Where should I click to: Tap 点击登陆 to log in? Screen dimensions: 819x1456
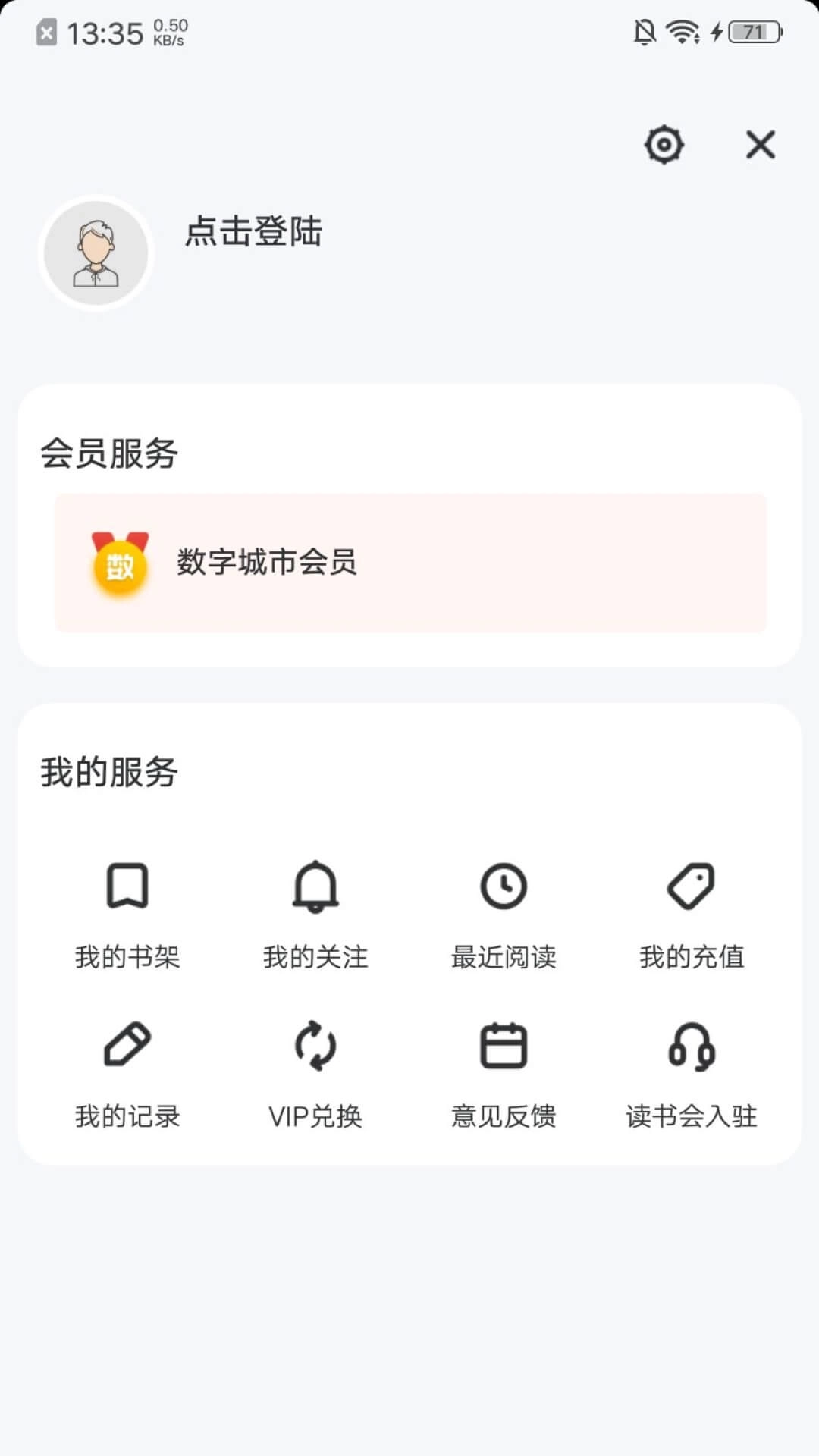(x=253, y=234)
